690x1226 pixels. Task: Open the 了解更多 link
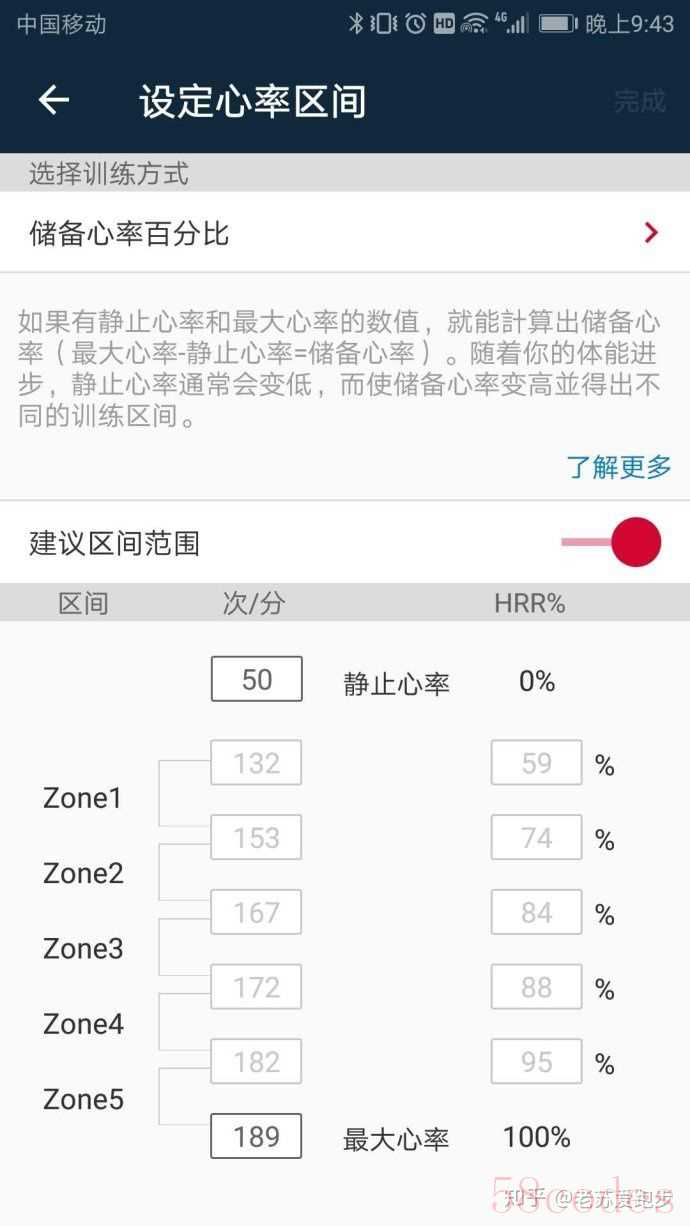[618, 466]
